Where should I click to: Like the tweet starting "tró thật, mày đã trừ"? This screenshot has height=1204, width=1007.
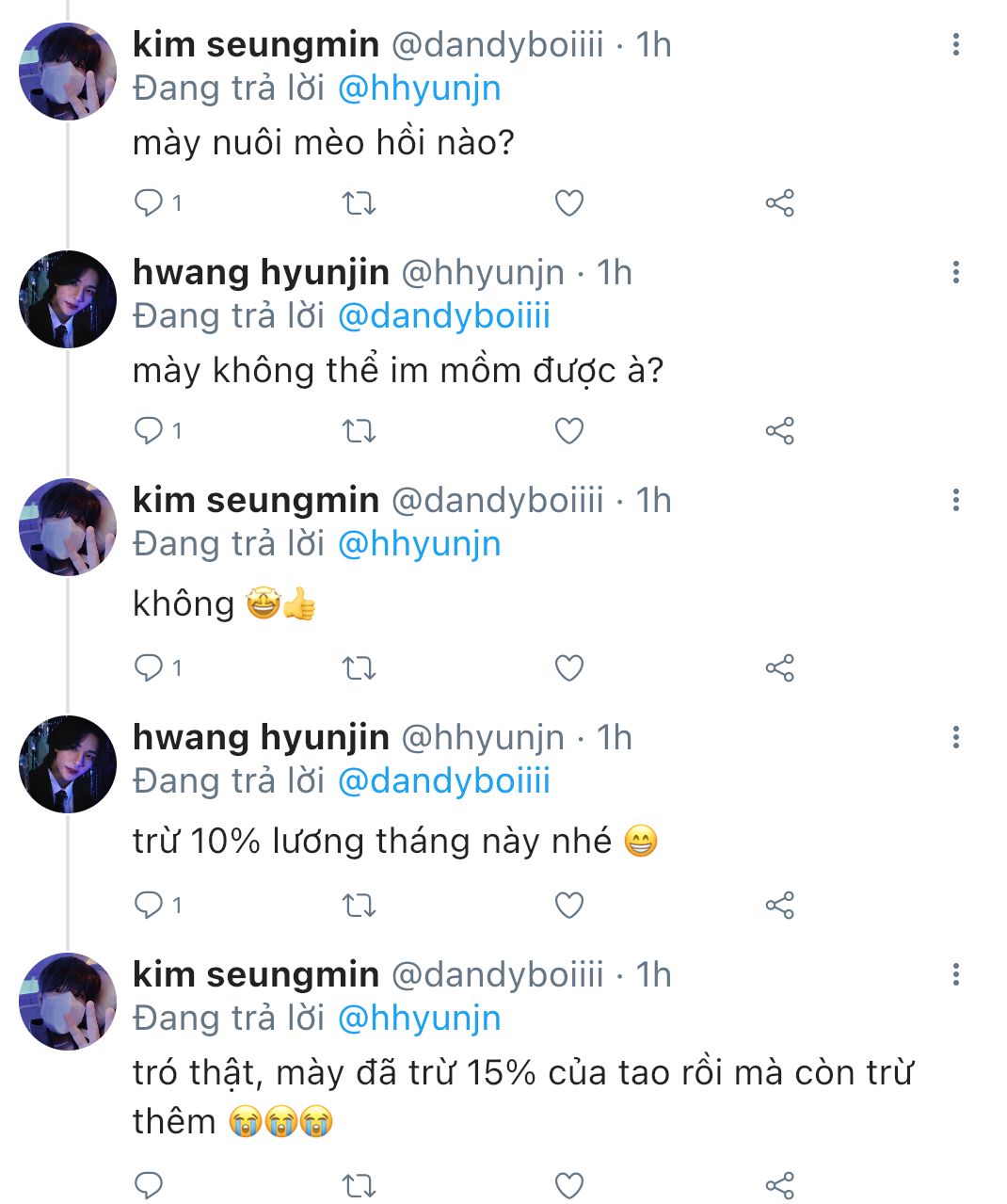(x=569, y=1184)
